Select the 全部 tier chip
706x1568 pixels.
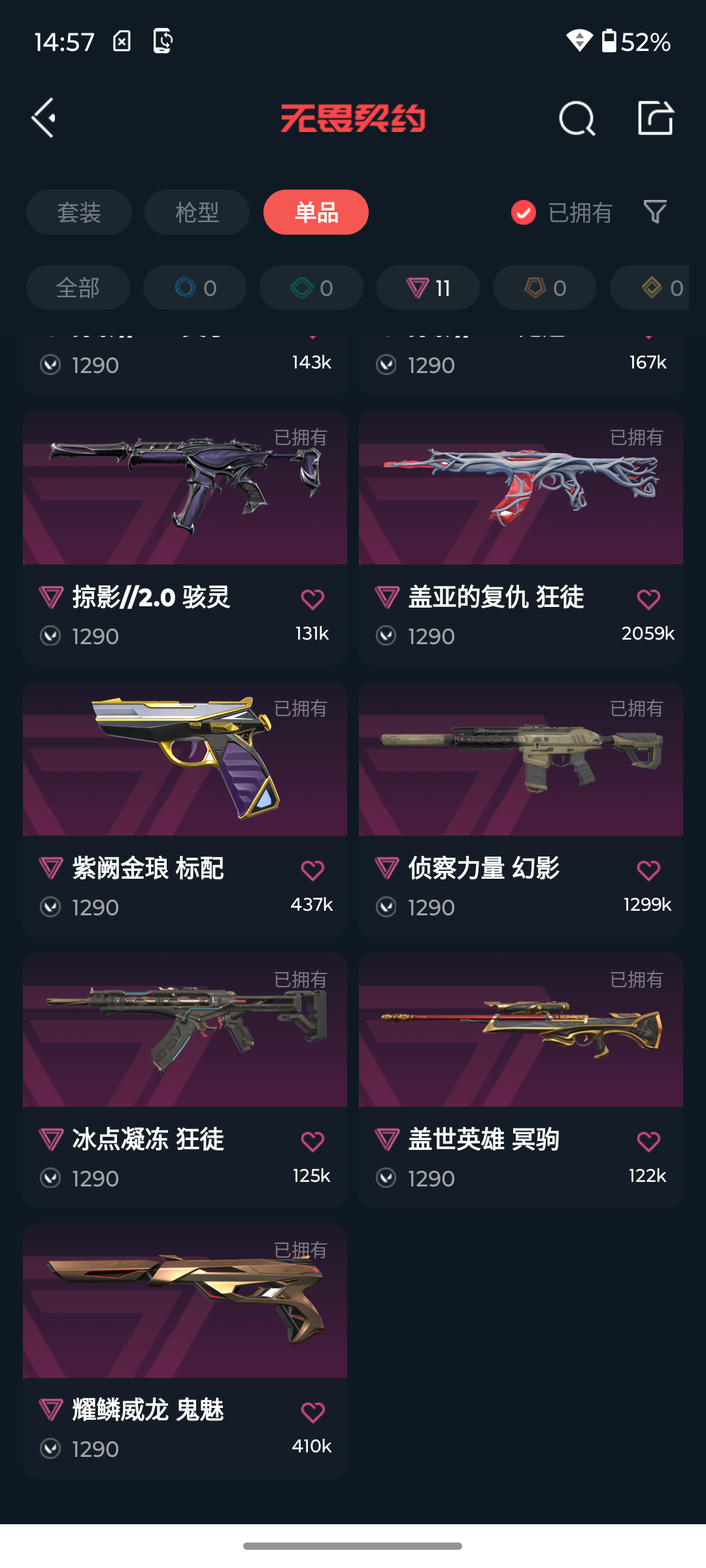coord(78,287)
